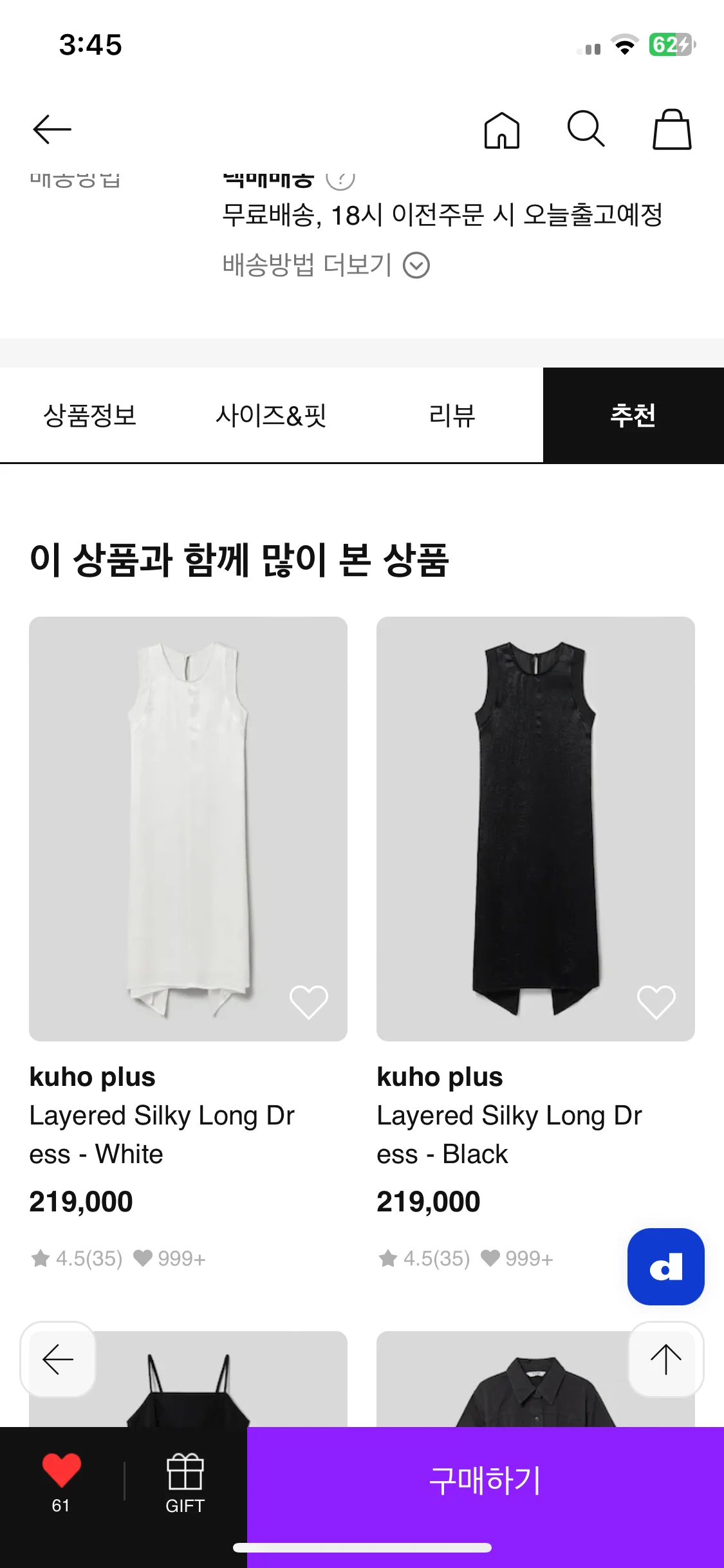Viewport: 724px width, 1568px height.
Task: Open the home icon in header
Action: 501,130
